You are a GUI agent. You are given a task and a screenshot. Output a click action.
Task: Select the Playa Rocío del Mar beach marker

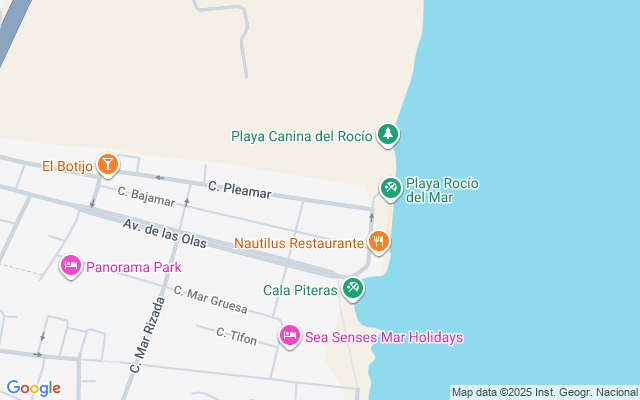(x=391, y=189)
